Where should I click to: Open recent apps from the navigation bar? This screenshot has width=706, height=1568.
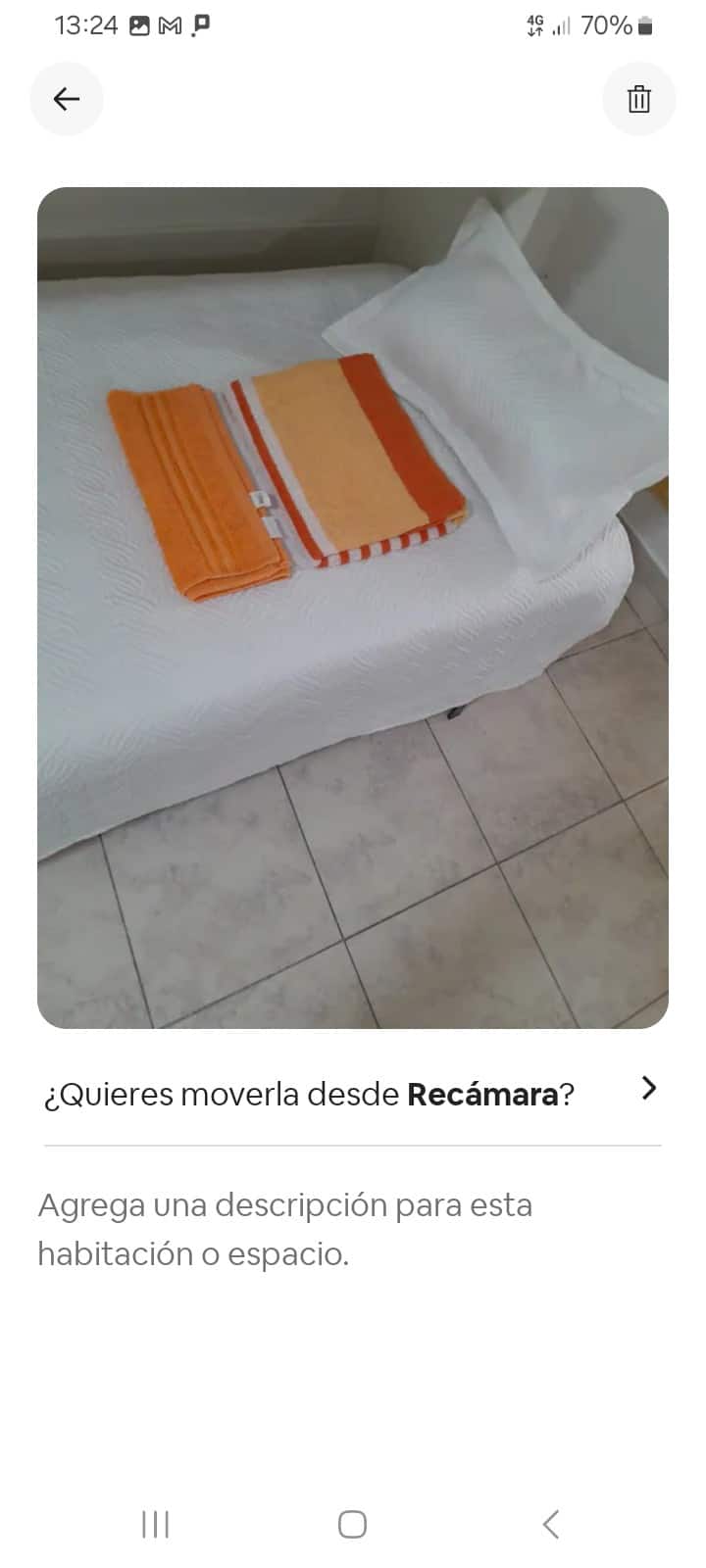pos(156,1524)
